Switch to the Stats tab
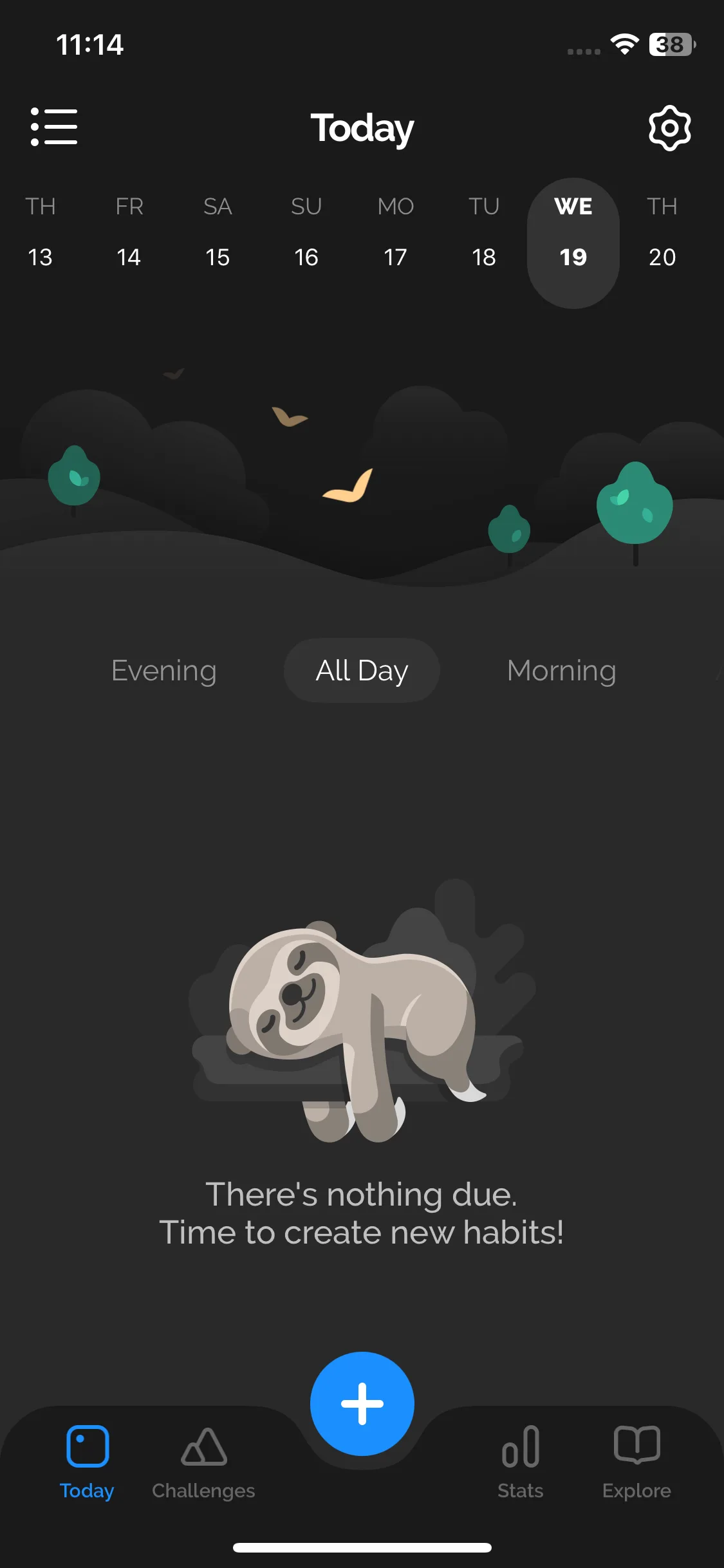Viewport: 724px width, 1568px height. click(520, 1462)
